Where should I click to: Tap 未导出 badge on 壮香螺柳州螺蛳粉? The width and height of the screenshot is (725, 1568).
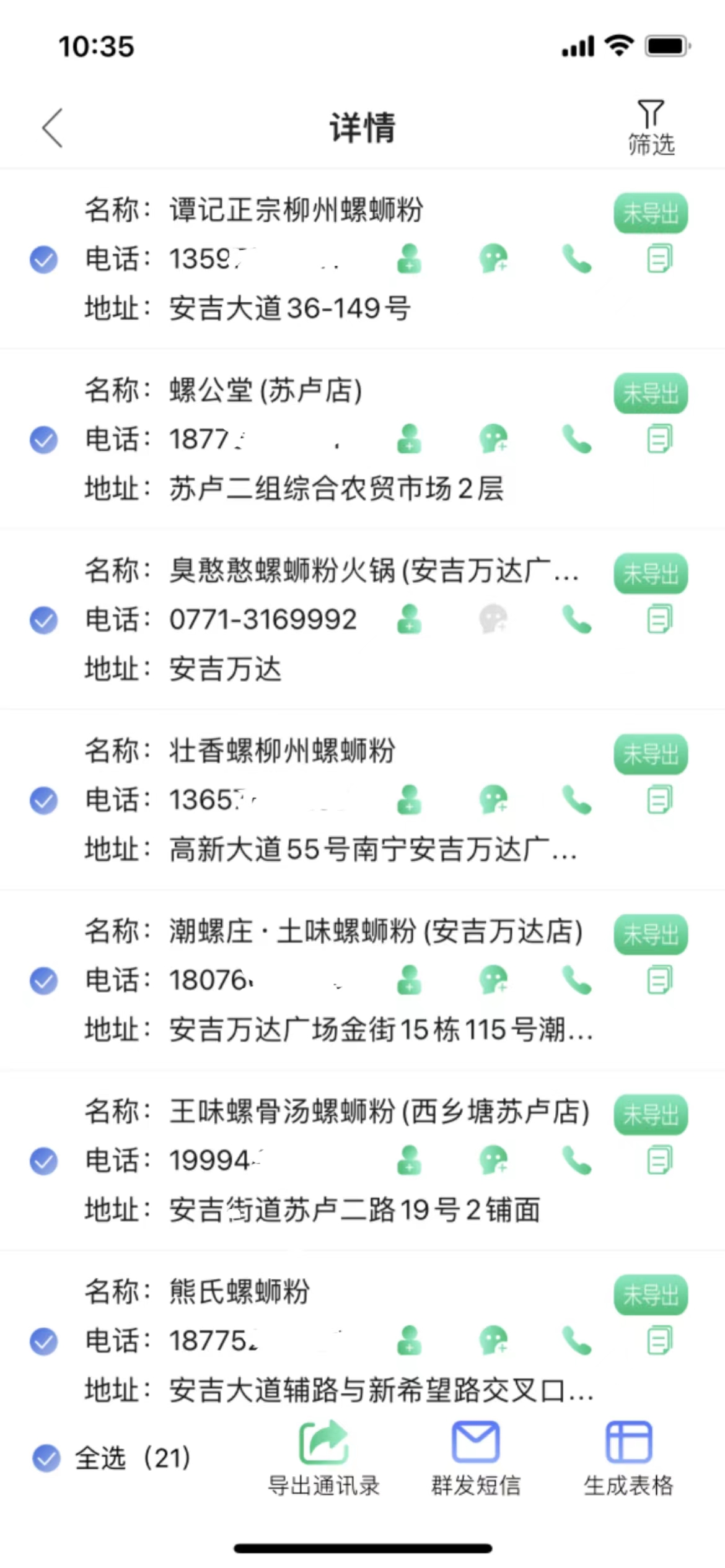pyautogui.click(x=651, y=754)
